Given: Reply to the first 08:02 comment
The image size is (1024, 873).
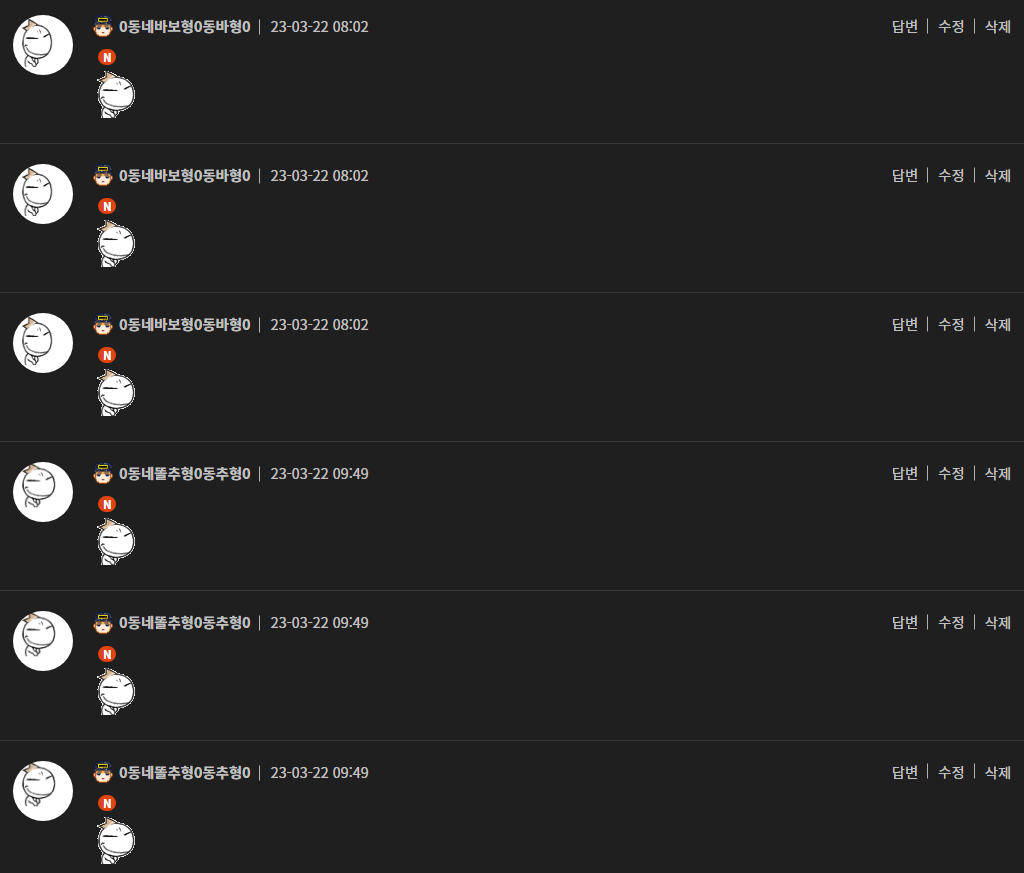Looking at the screenshot, I should coord(904,27).
